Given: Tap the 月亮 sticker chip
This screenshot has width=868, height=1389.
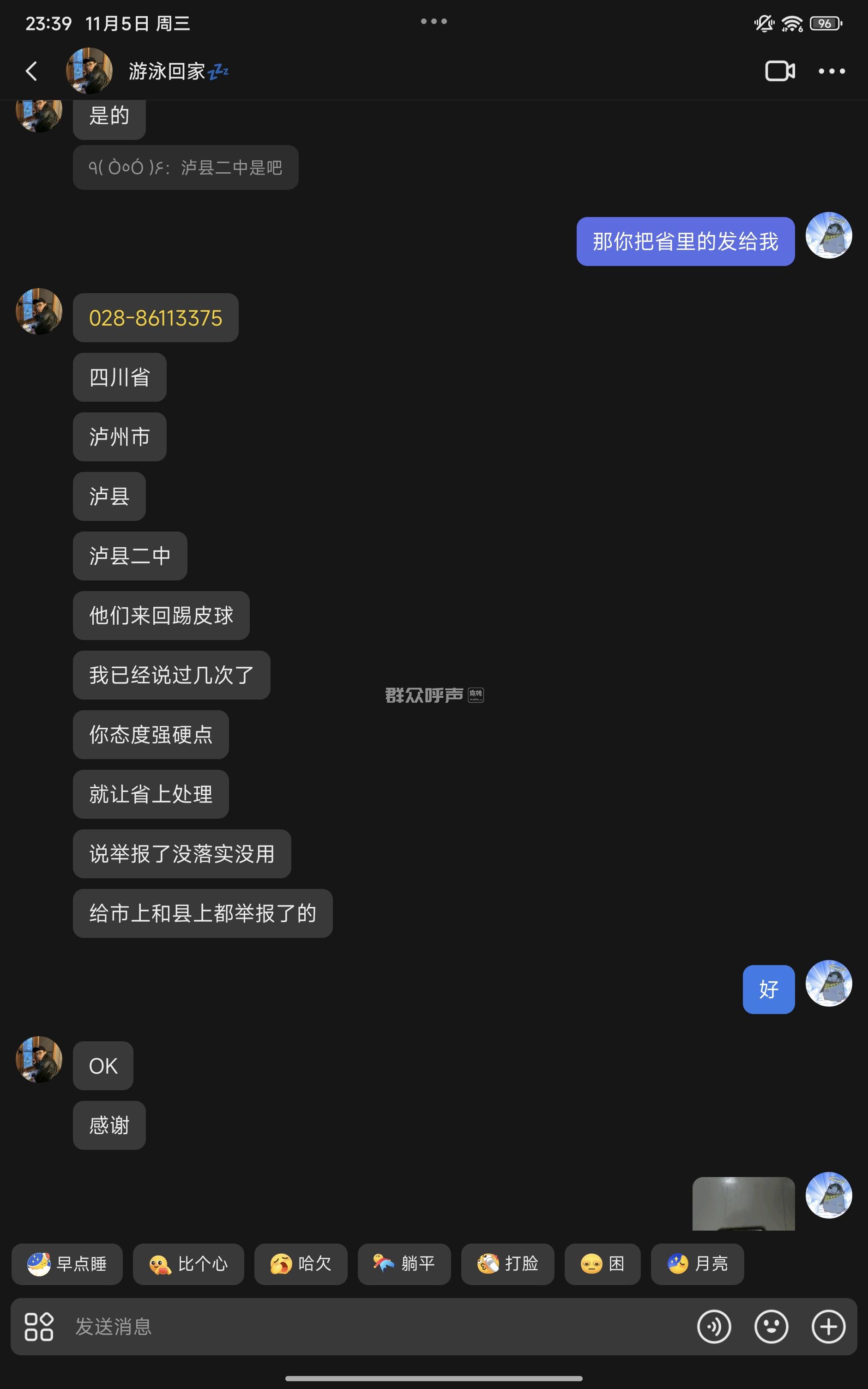Looking at the screenshot, I should [x=697, y=1264].
